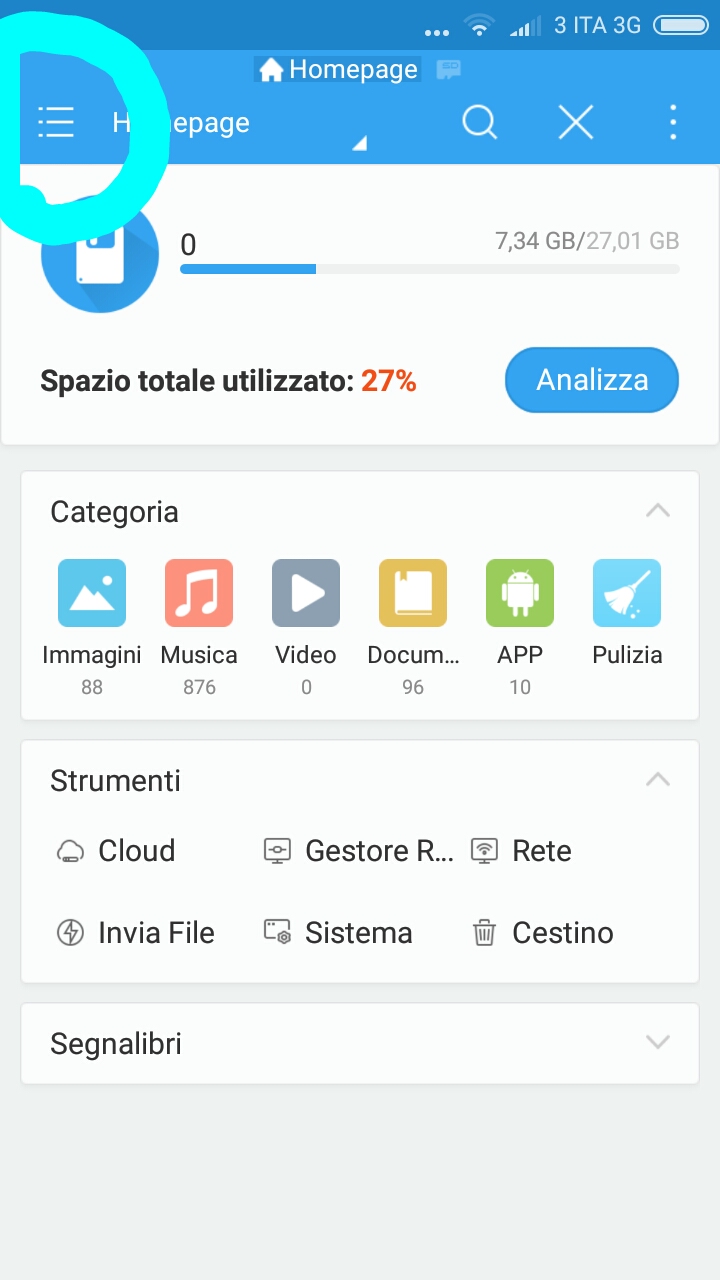Open the Video category
This screenshot has width=720, height=1280.
pos(306,627)
